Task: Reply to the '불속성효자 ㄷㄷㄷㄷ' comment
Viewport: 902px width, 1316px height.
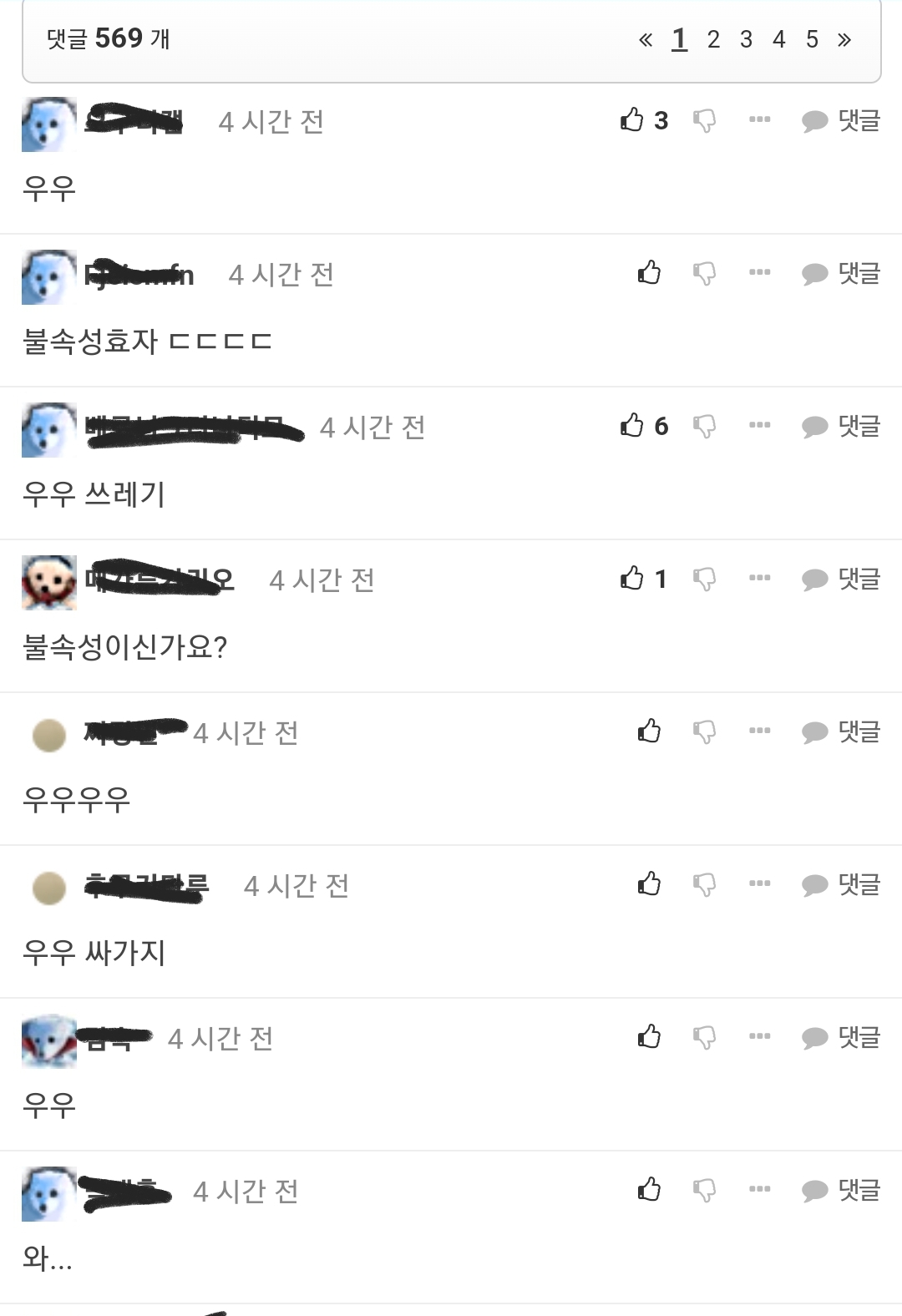Action: [841, 273]
